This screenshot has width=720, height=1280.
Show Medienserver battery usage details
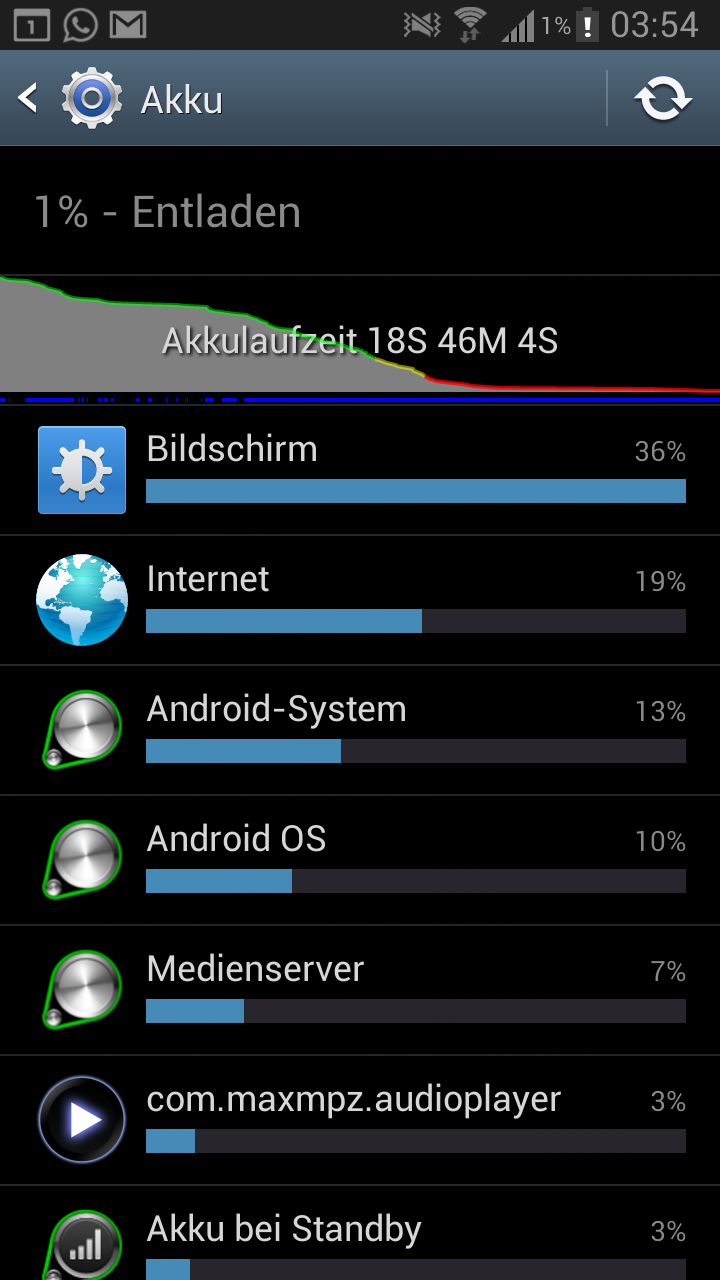tap(360, 991)
